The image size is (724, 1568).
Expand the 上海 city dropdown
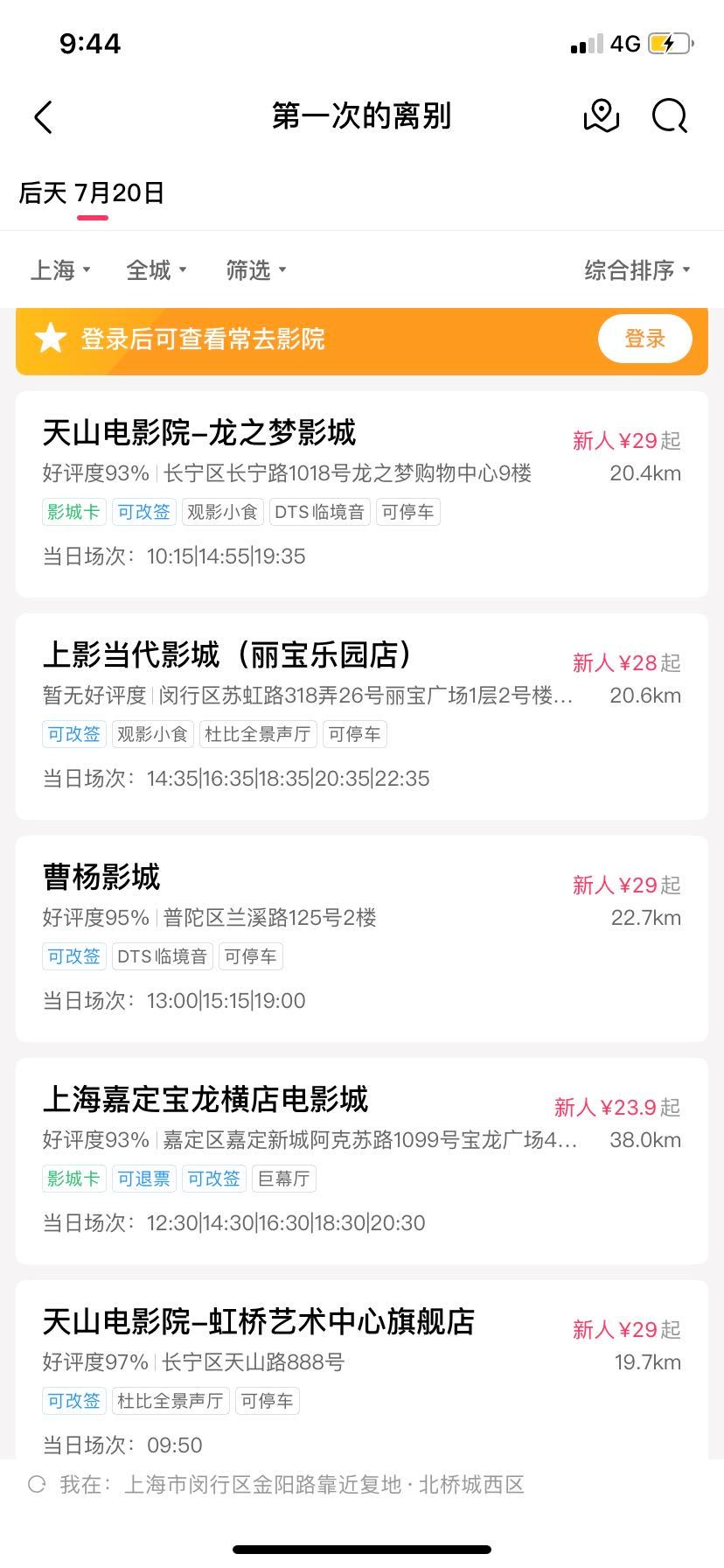(60, 270)
